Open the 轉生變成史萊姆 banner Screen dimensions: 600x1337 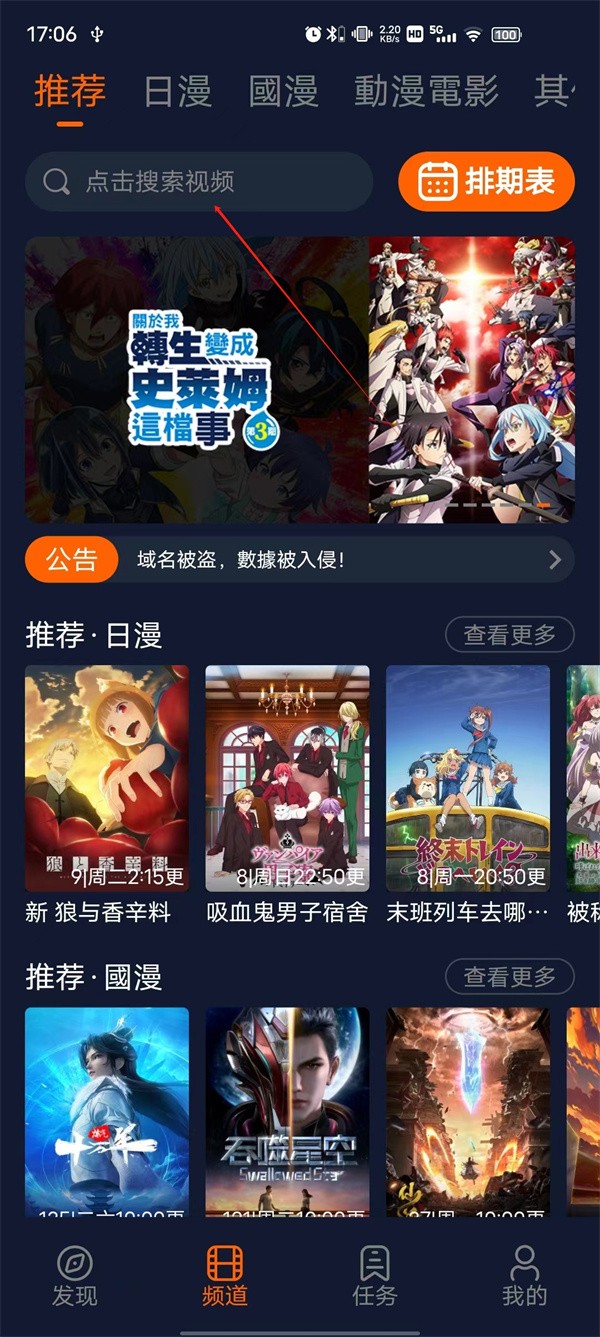(299, 379)
